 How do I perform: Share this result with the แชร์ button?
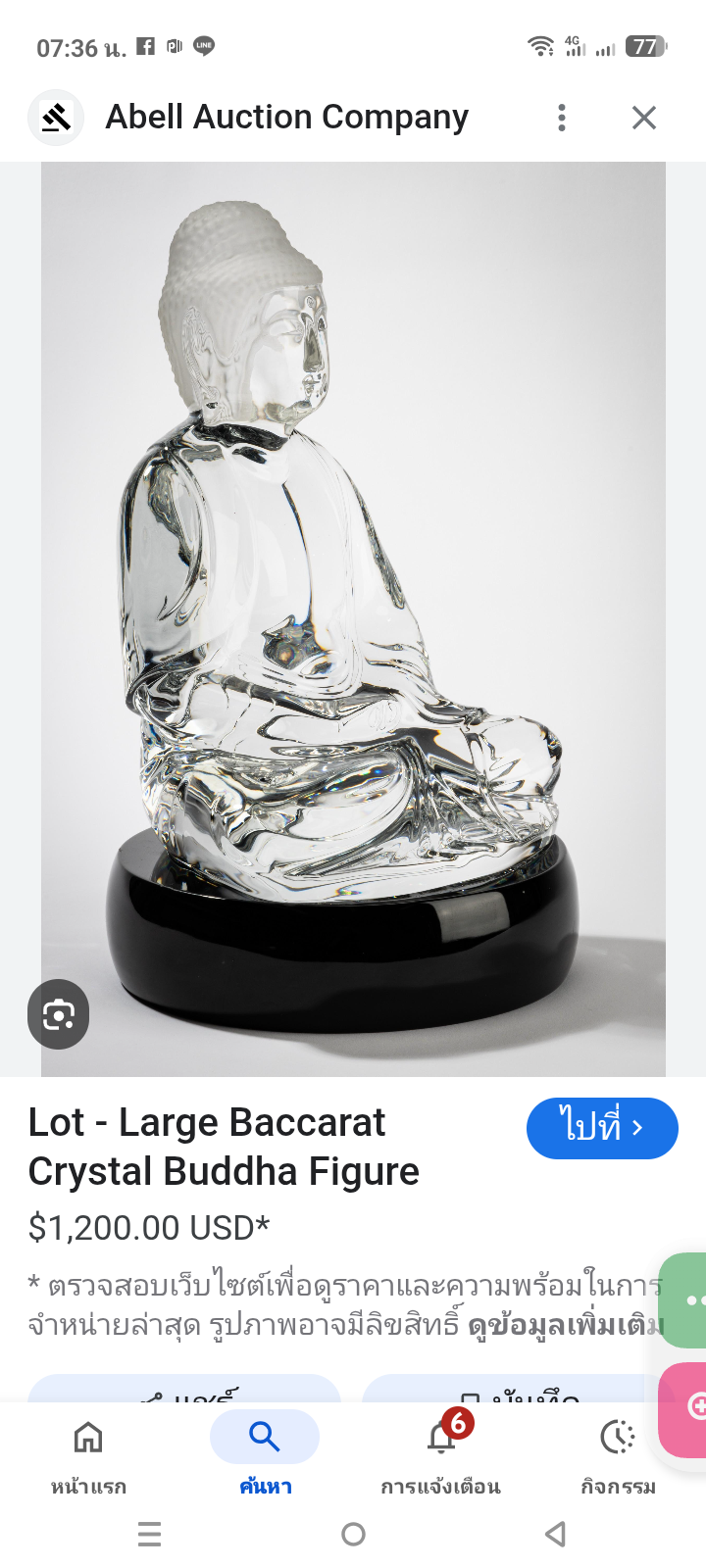pos(184,1390)
